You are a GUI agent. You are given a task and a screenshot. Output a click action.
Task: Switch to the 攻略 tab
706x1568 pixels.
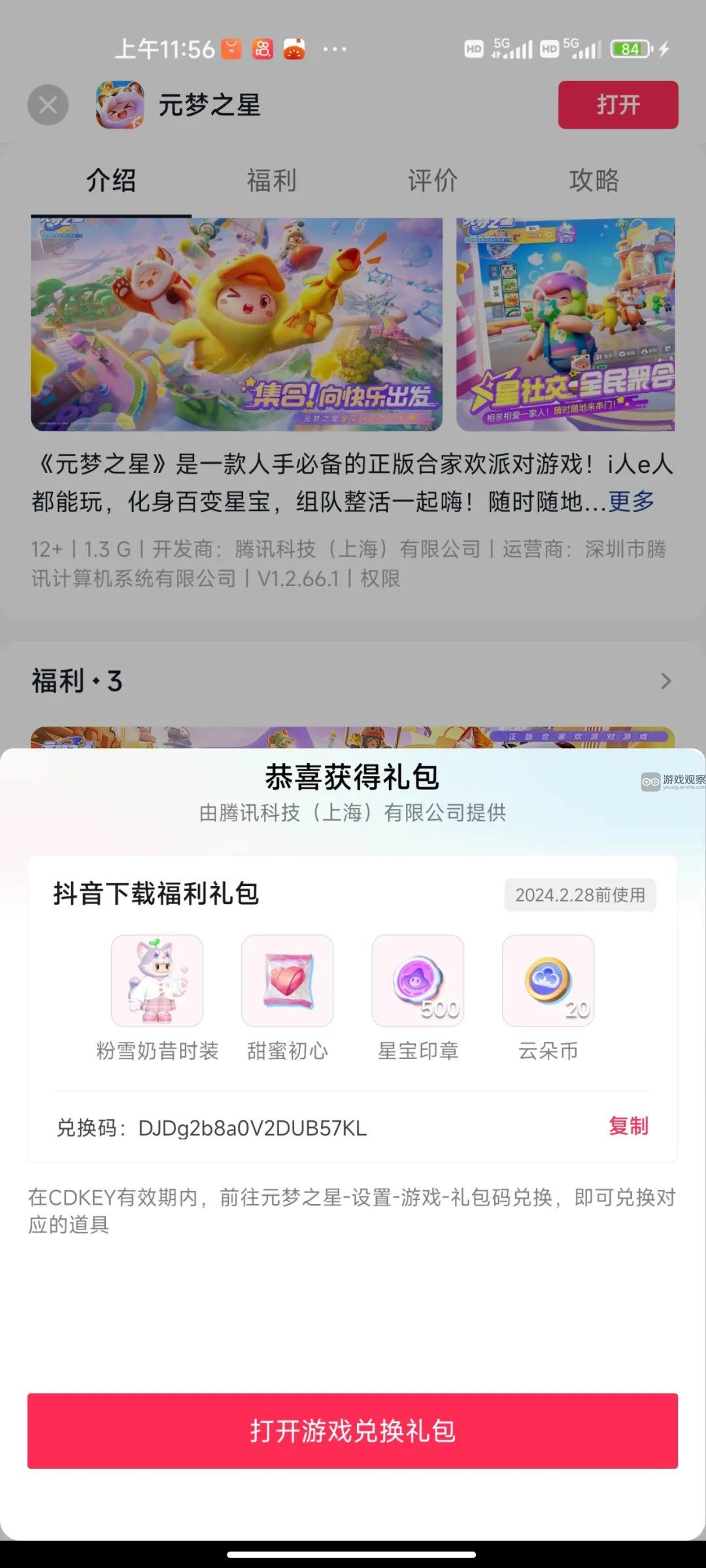click(594, 181)
